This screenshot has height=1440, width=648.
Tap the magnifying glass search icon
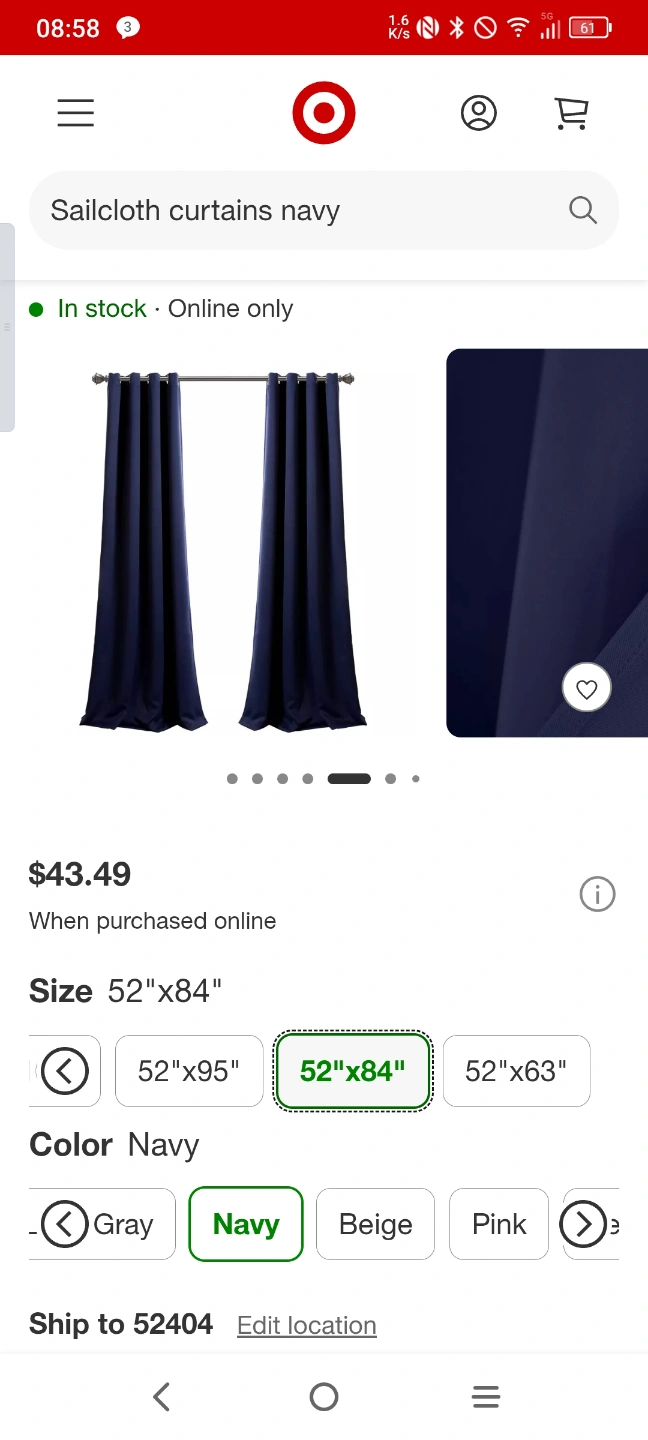[x=582, y=210]
